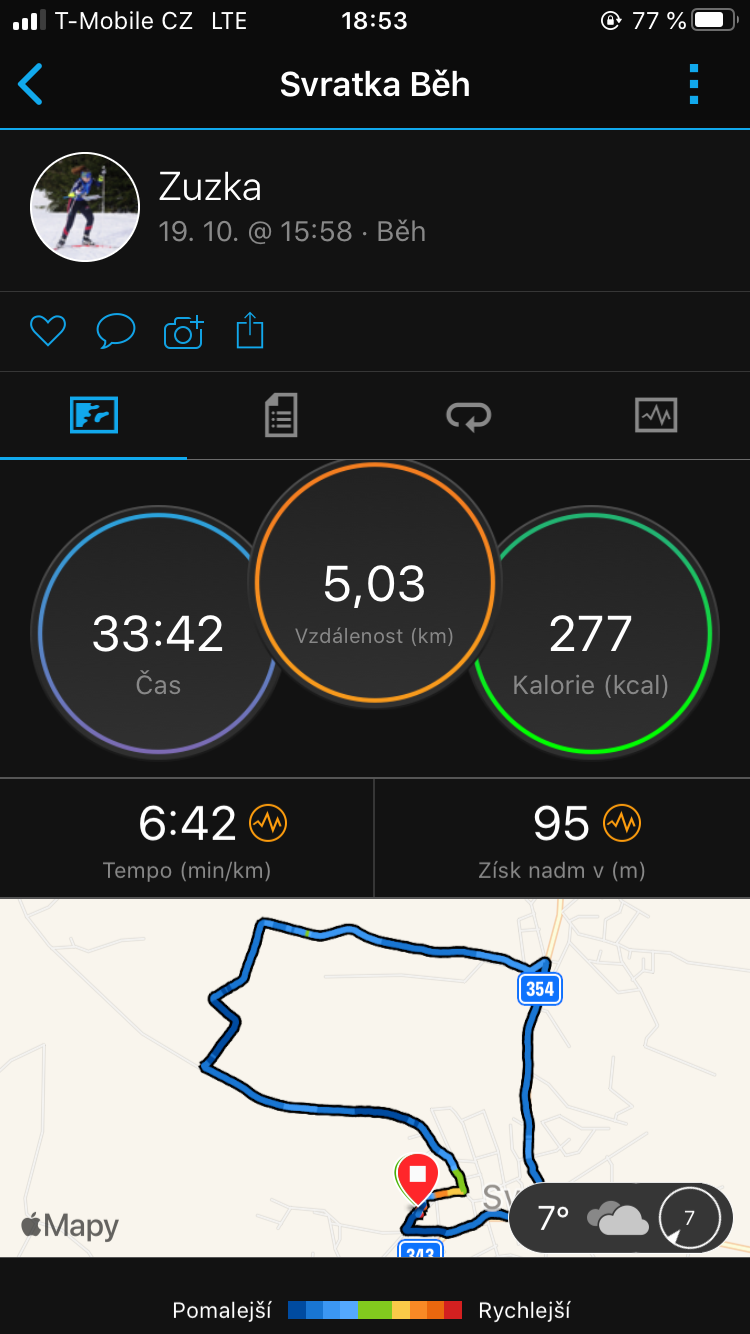Go back using the blue arrow
The width and height of the screenshot is (750, 1334).
[31, 85]
